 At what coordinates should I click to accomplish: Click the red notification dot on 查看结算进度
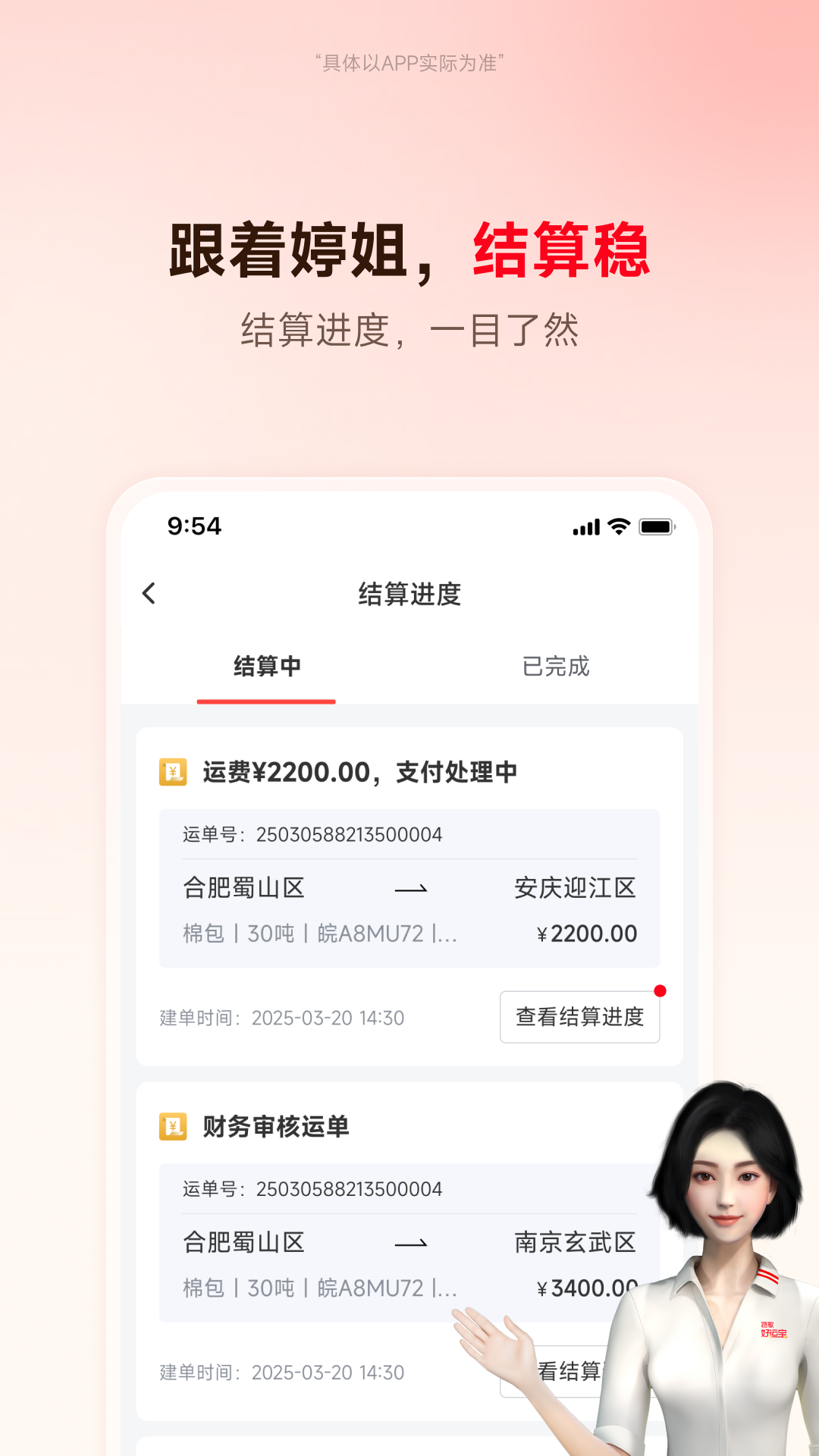point(659,989)
